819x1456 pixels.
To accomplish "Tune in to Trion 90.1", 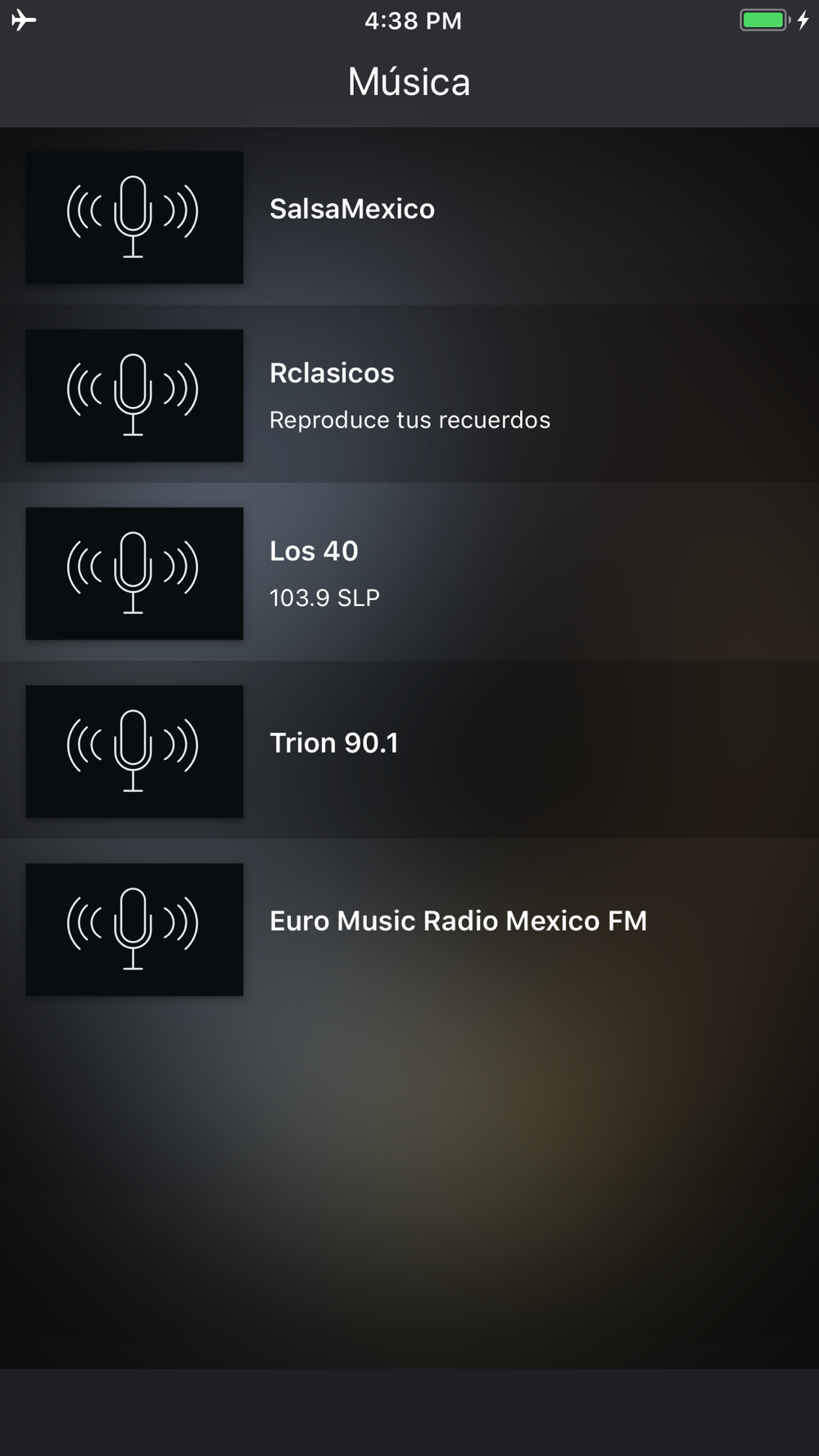I will point(409,749).
